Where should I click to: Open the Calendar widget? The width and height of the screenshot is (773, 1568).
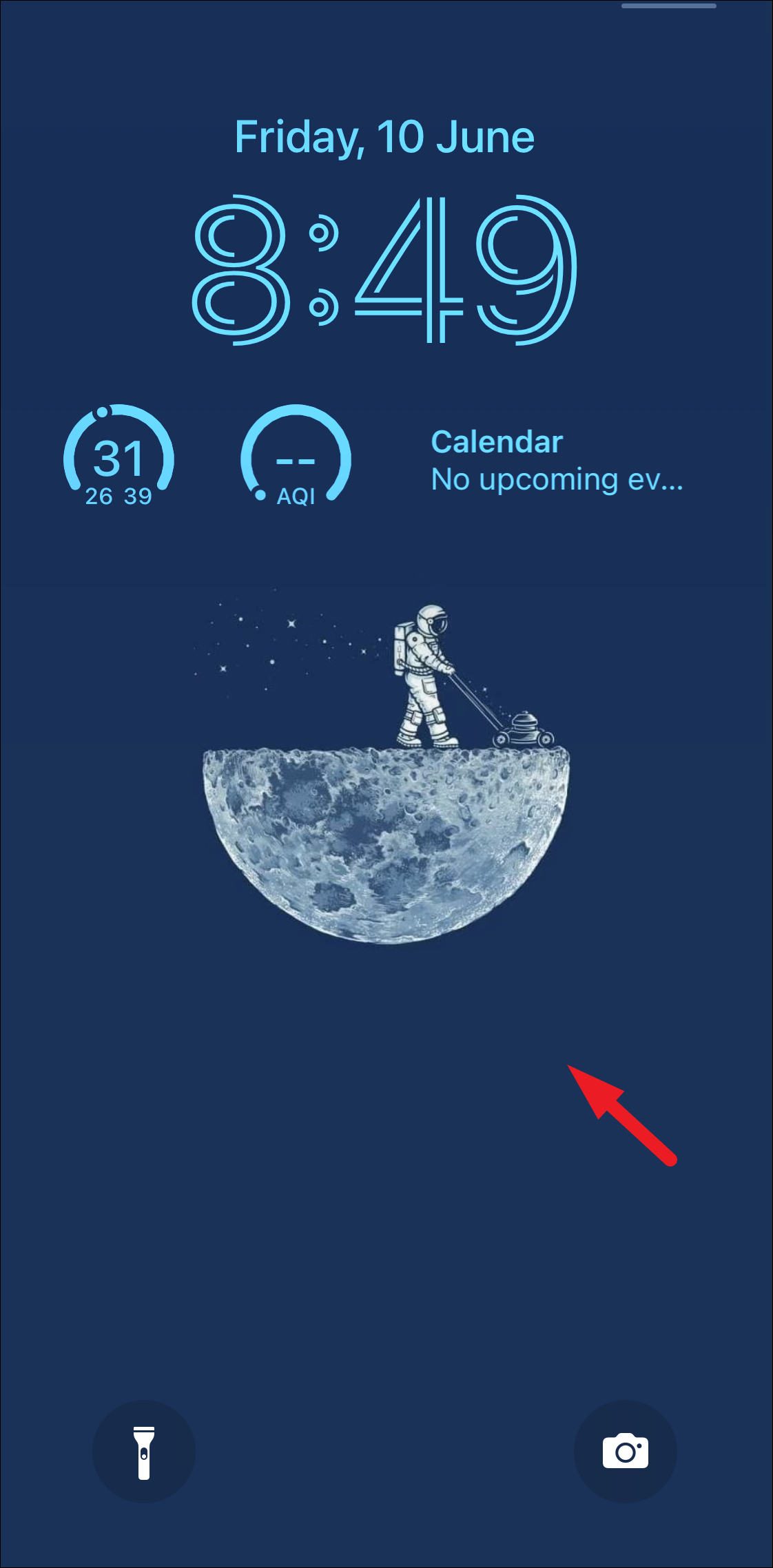[x=557, y=461]
